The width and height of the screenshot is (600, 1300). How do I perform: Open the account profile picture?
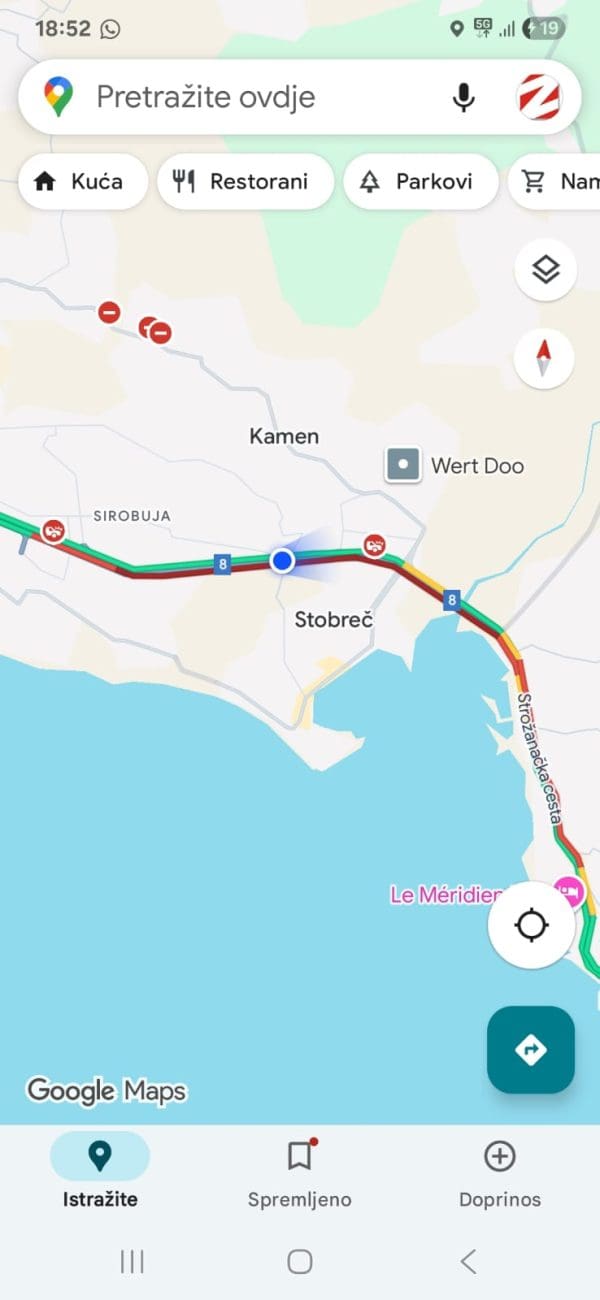click(538, 97)
